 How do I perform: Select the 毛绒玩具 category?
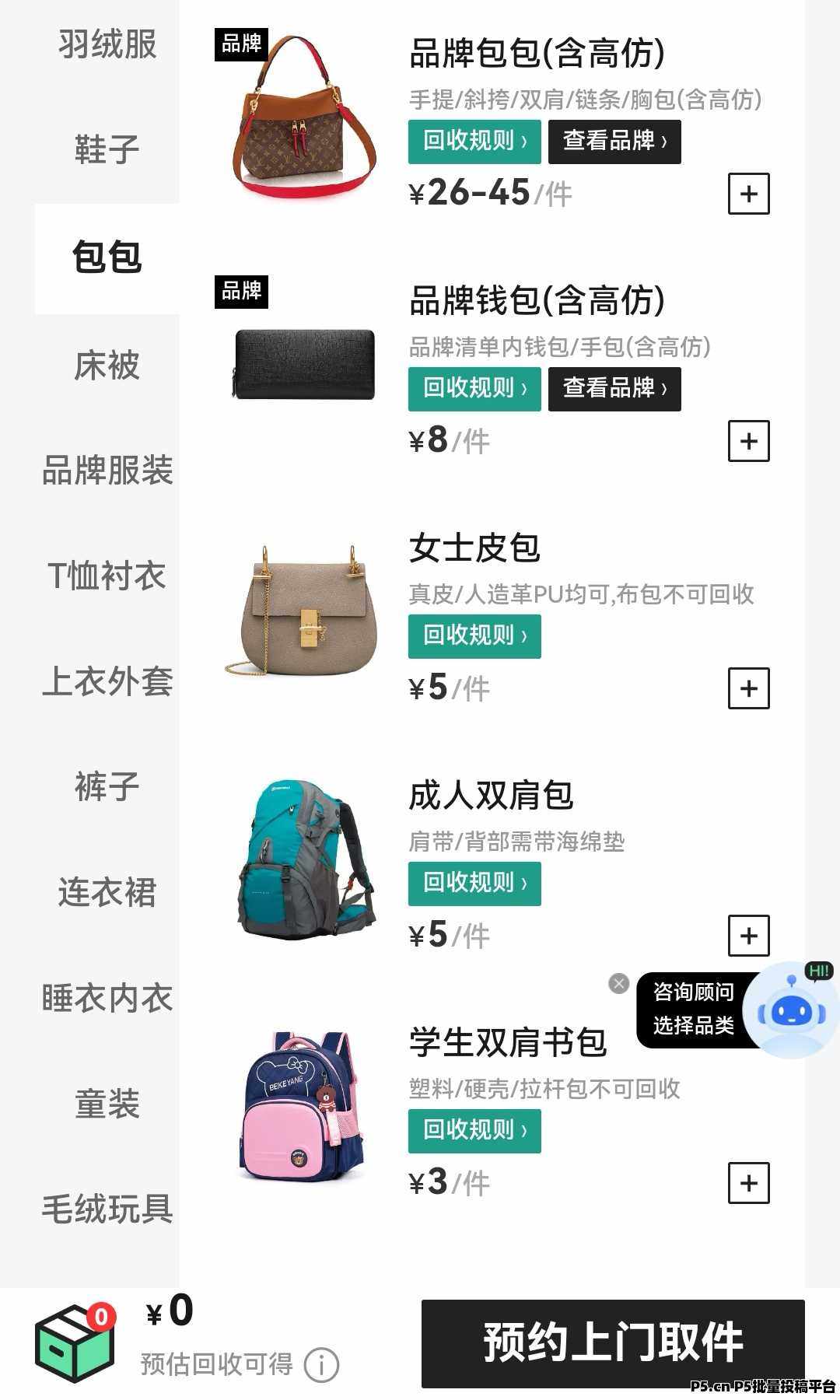coord(107,1208)
